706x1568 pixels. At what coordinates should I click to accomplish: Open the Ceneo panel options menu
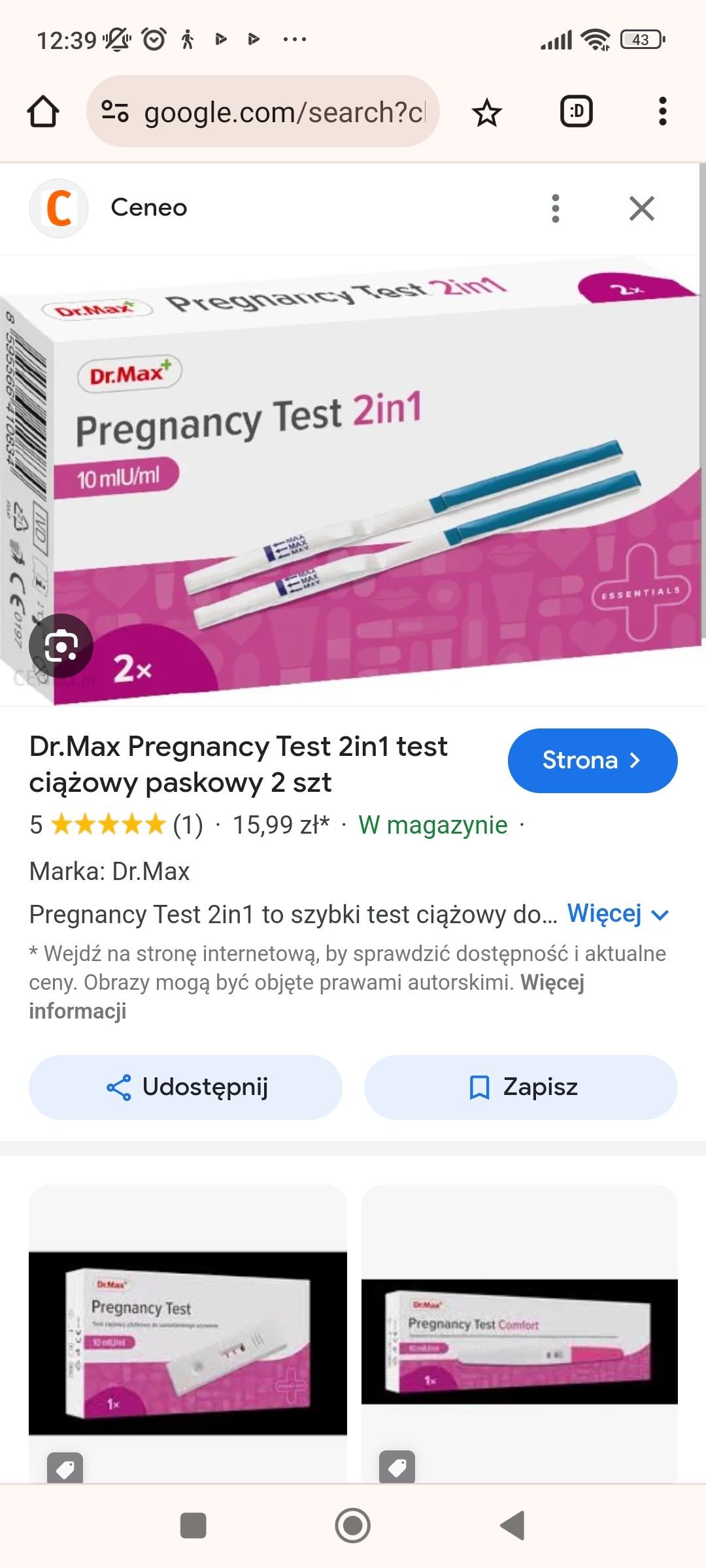tap(556, 208)
